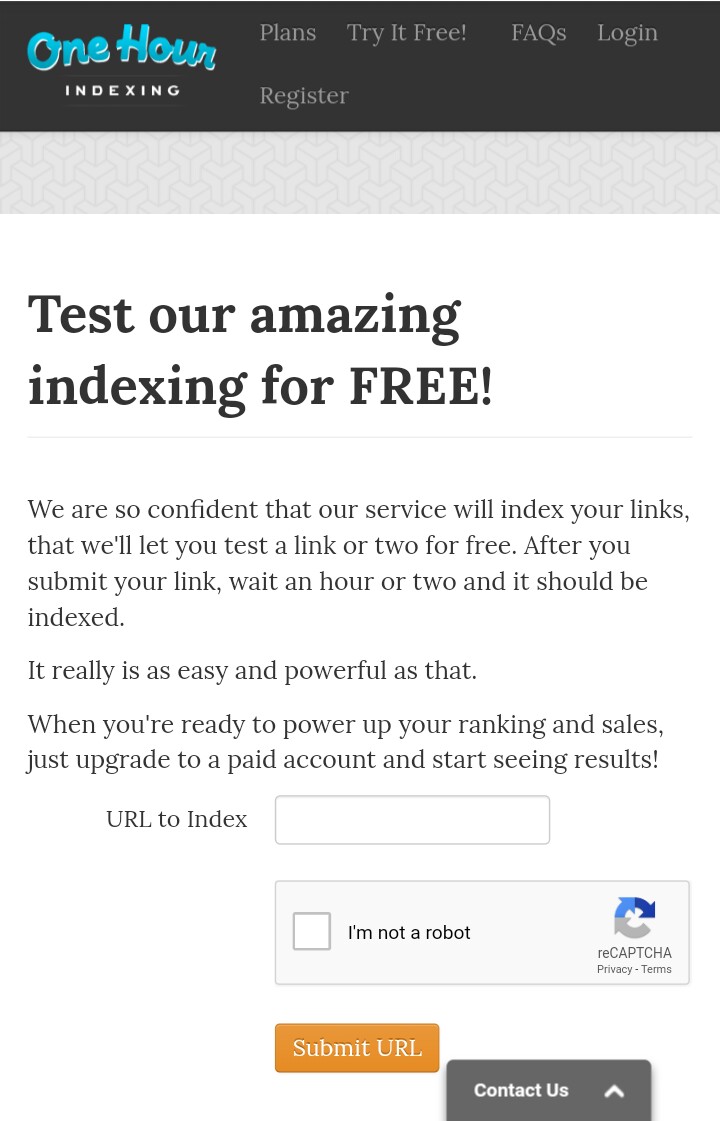Open the FAQs link
The height and width of the screenshot is (1121, 720).
click(x=538, y=32)
